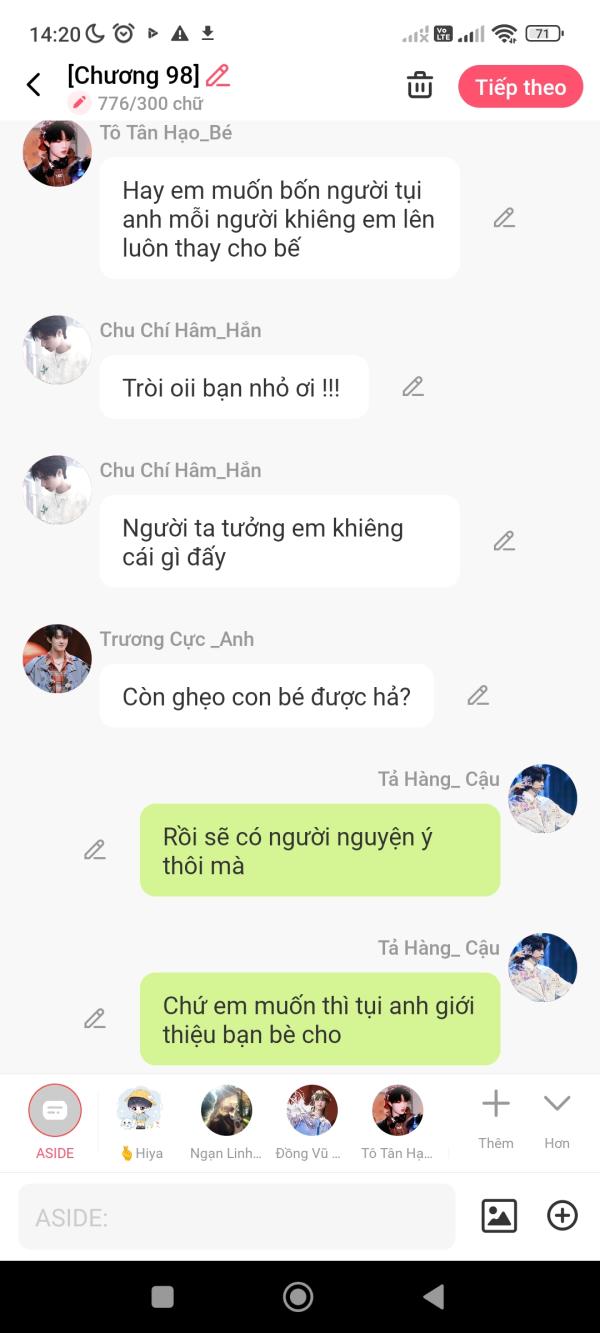Add a new character with Thêm
The width and height of the screenshot is (600, 1333).
point(496,1119)
